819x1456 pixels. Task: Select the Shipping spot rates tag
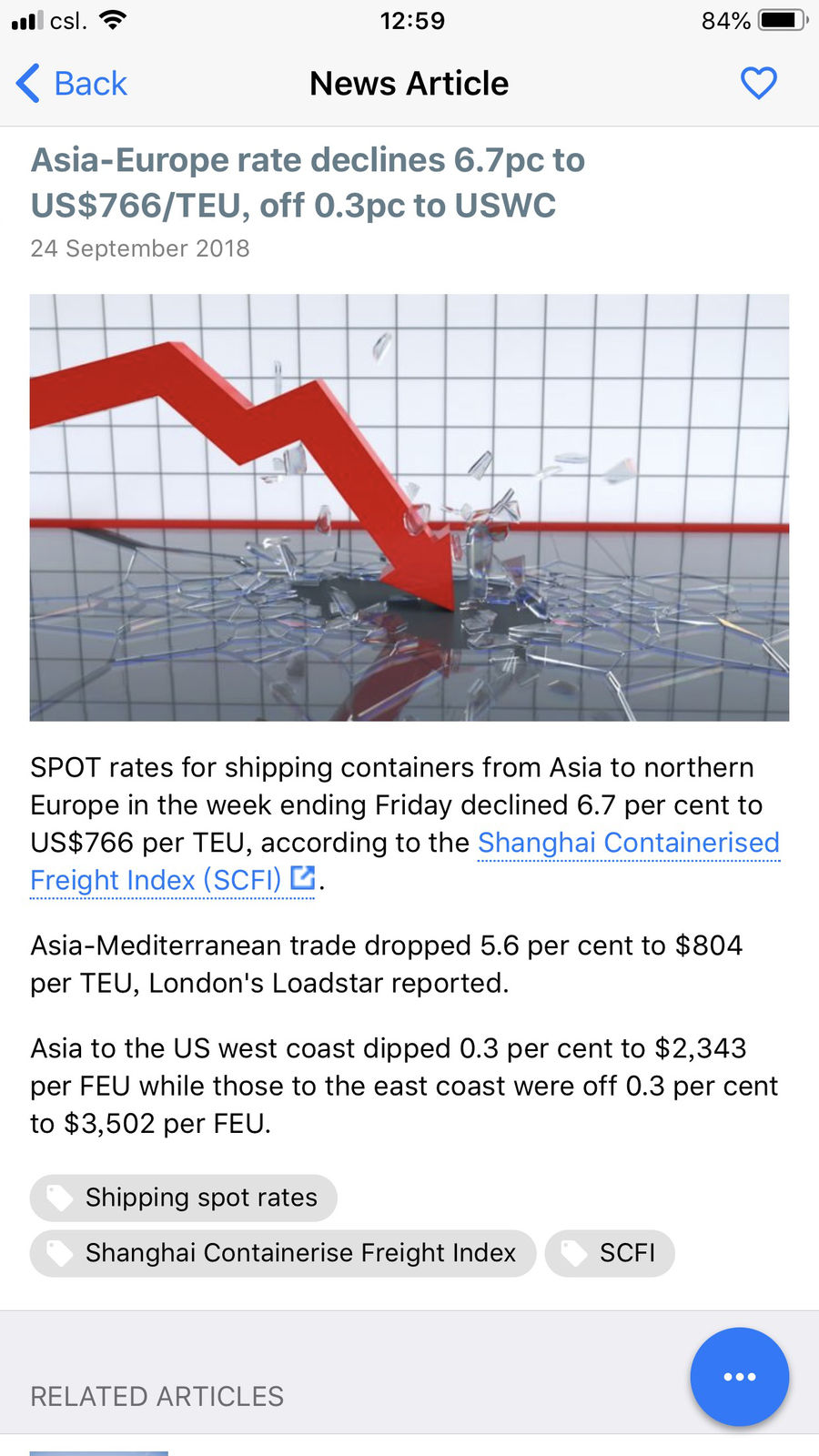click(184, 1198)
